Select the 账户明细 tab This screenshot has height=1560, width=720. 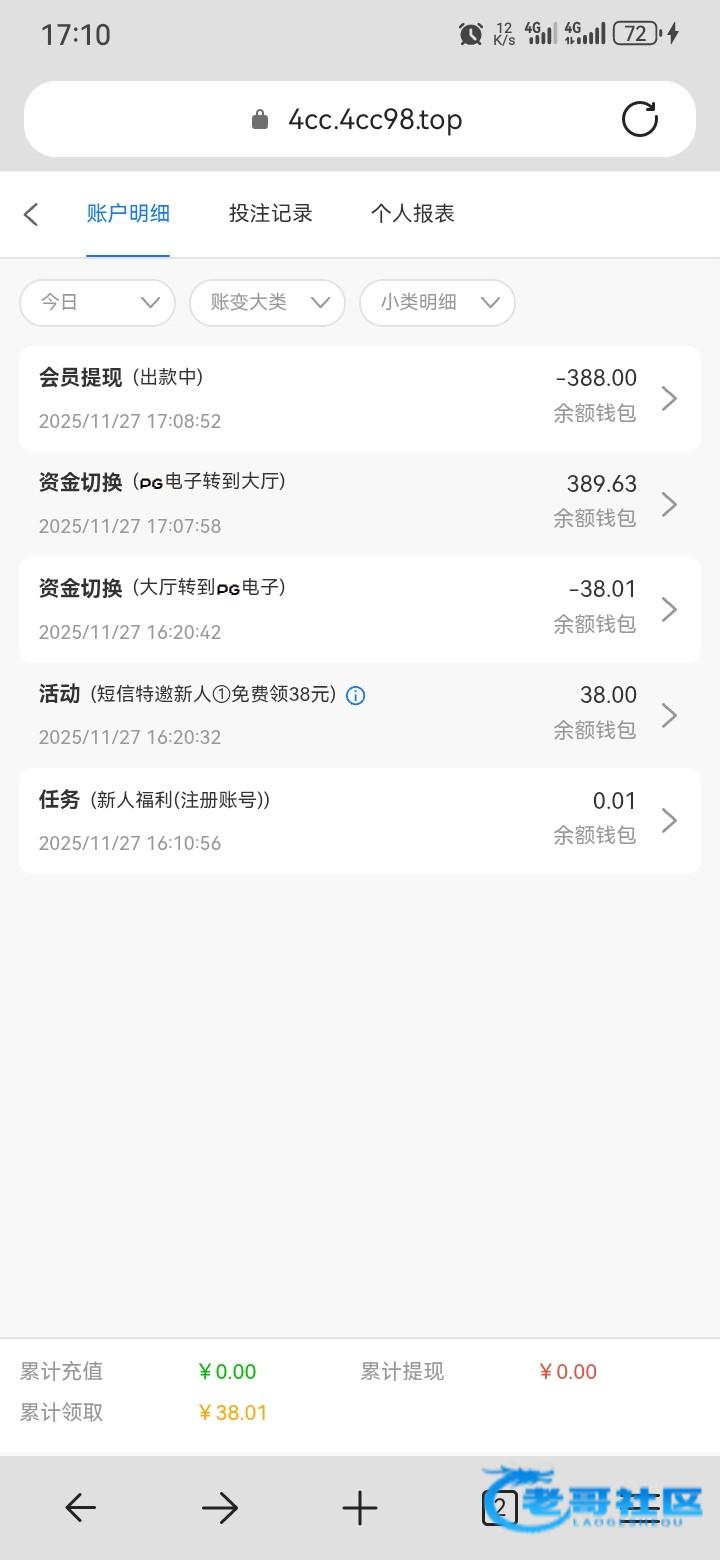[128, 214]
